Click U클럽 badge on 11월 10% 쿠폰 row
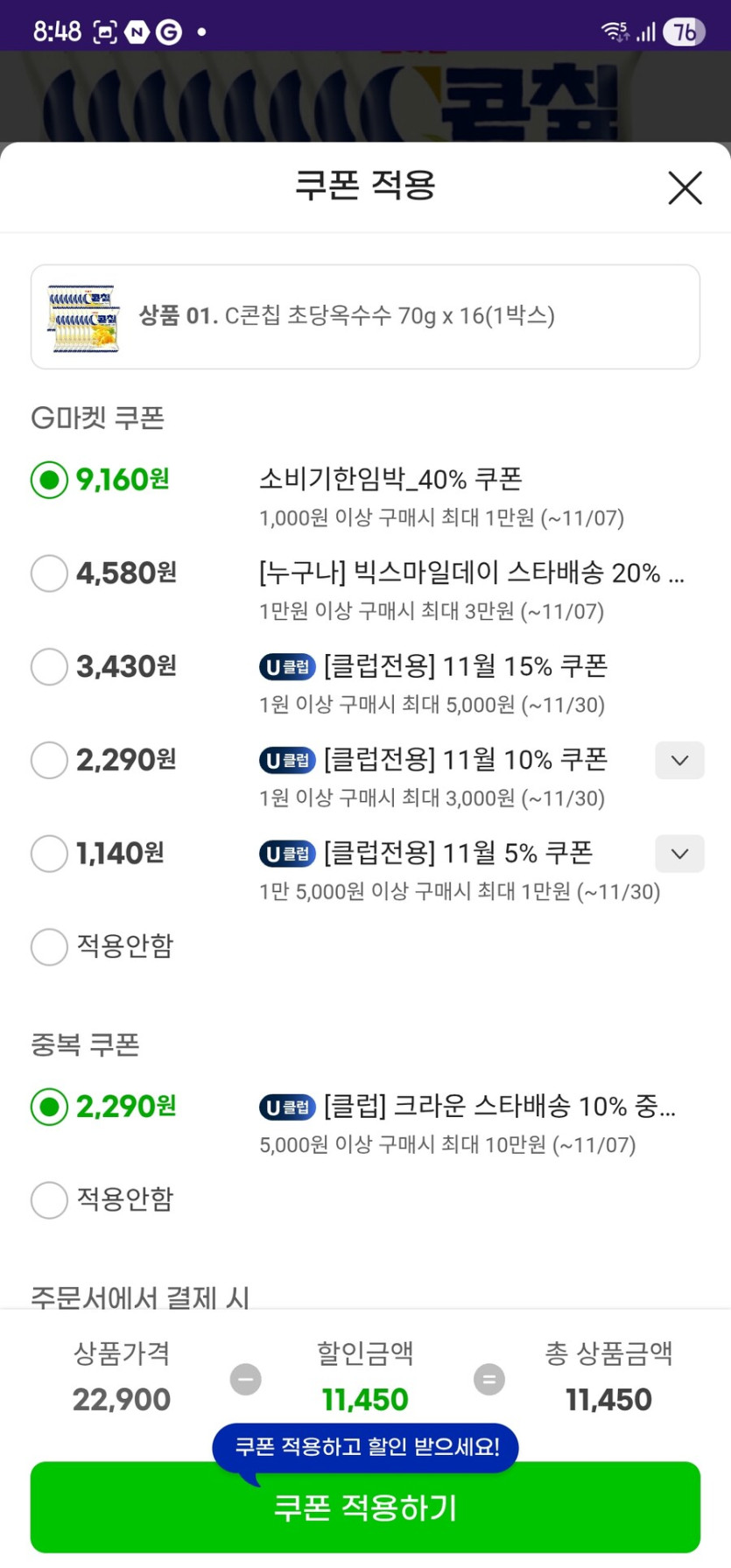 (x=286, y=760)
